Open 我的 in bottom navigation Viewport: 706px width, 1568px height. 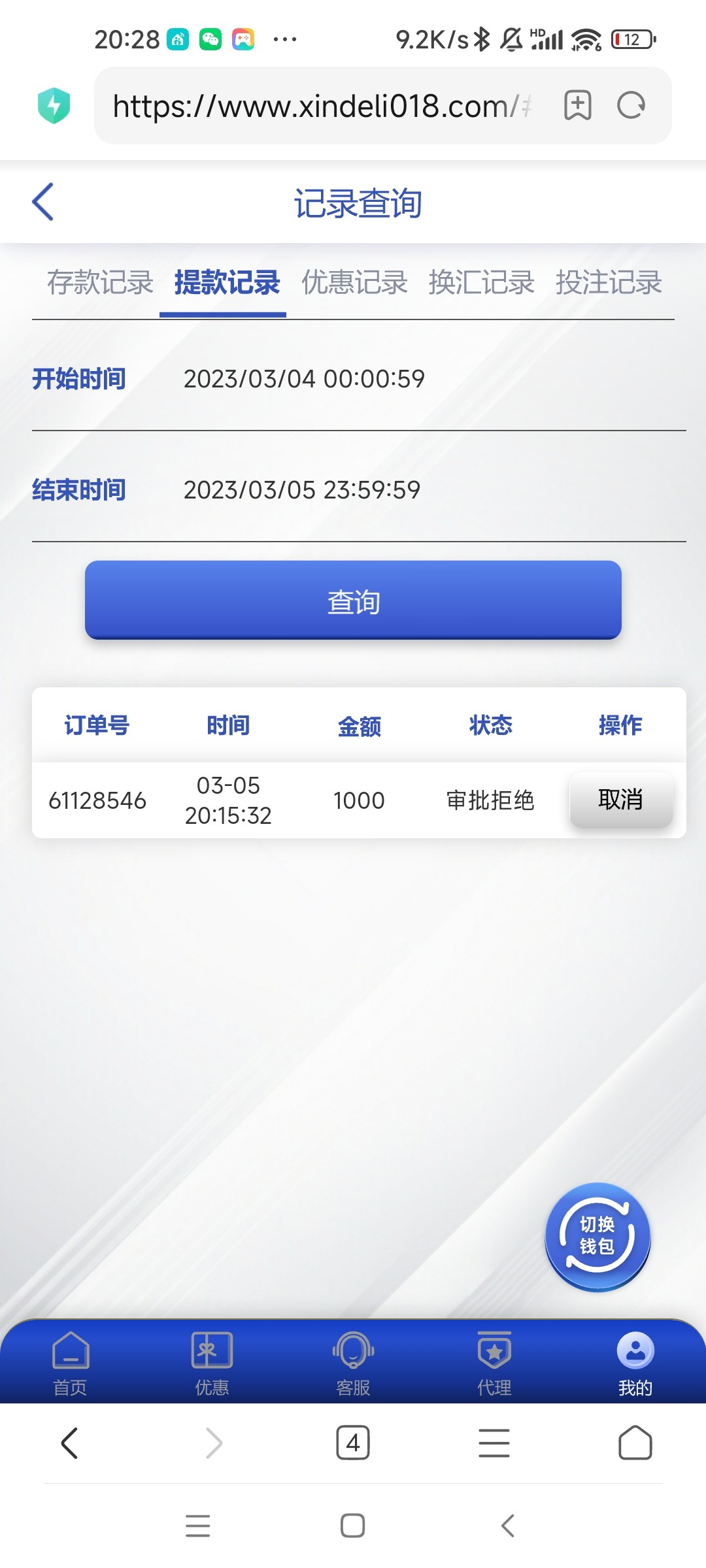[x=635, y=1363]
